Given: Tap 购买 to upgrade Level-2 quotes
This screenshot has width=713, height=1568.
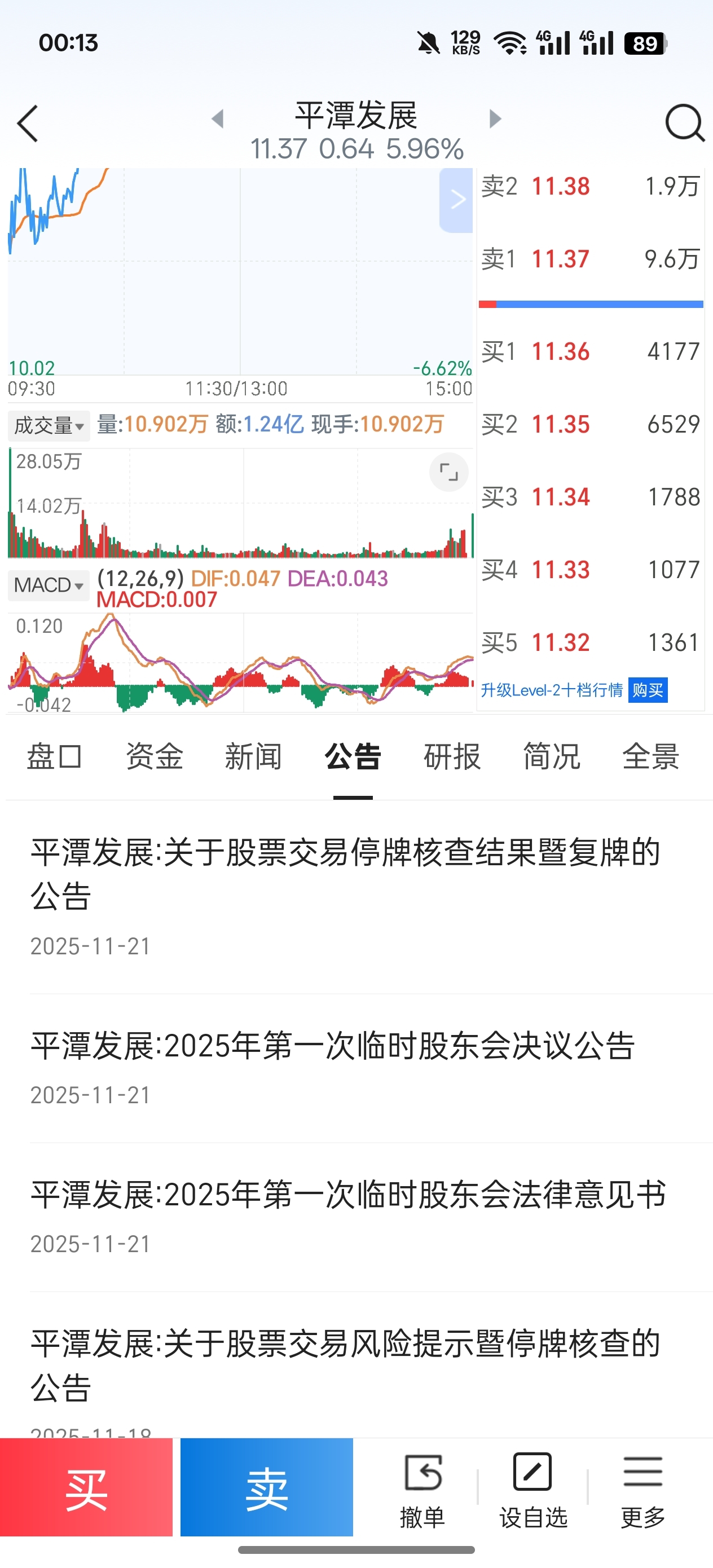Looking at the screenshot, I should click(647, 690).
